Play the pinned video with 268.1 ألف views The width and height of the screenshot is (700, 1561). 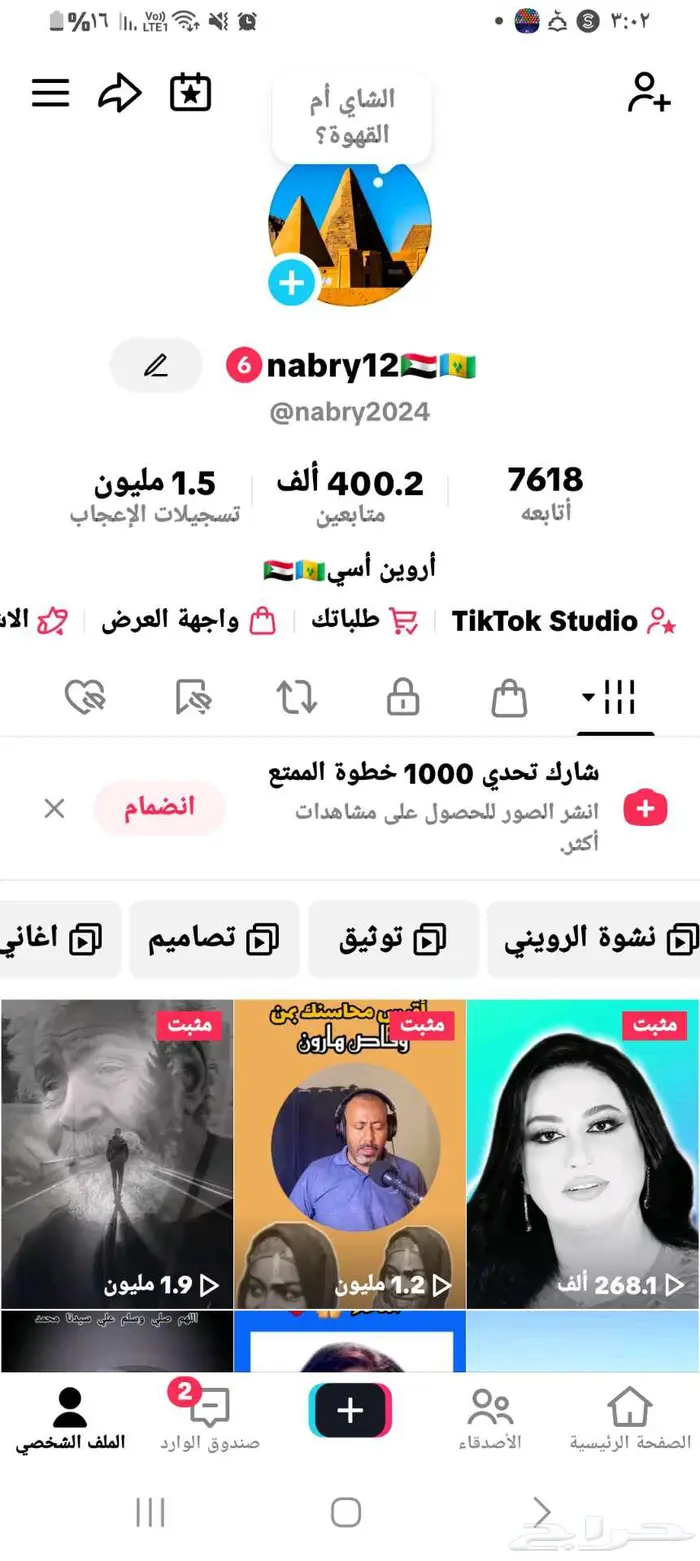coord(583,1153)
